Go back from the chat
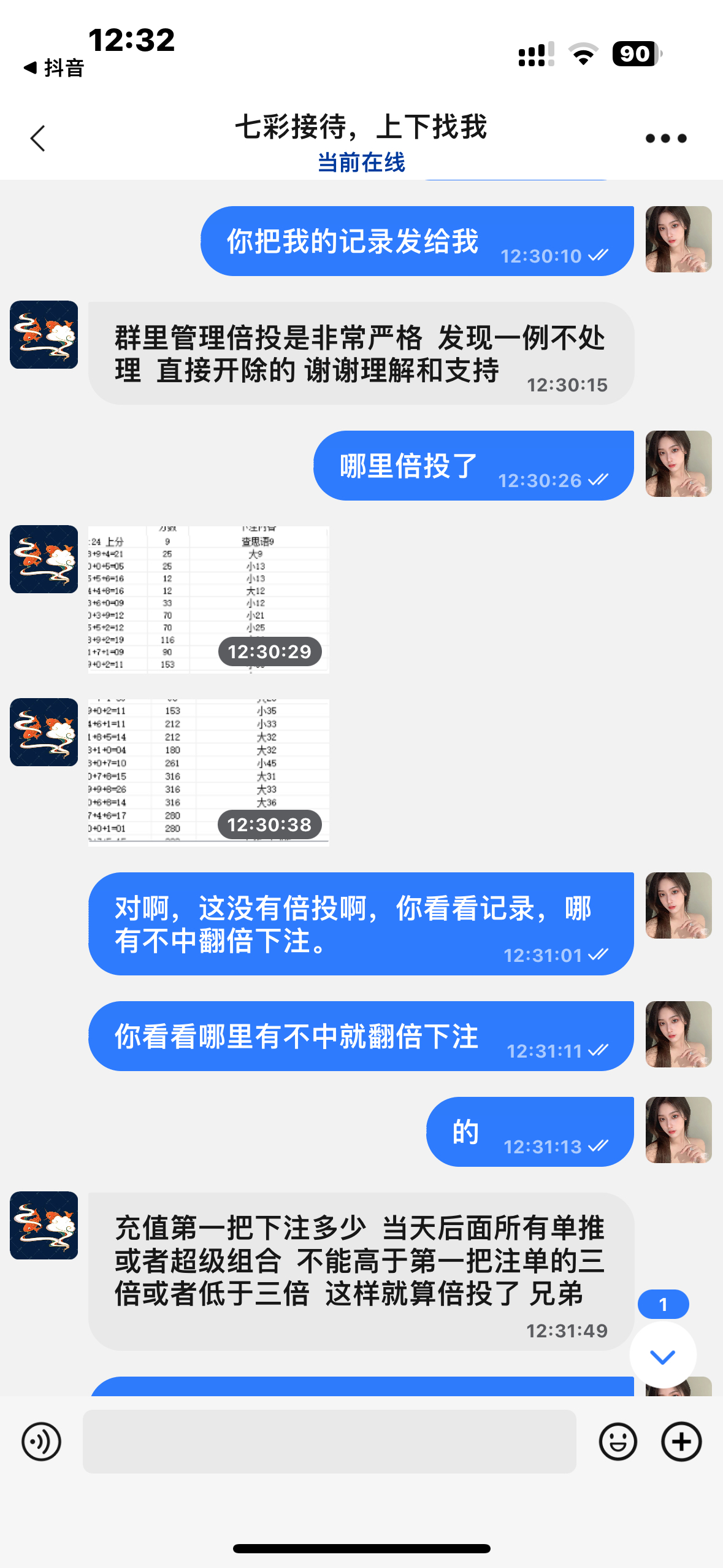This screenshot has width=723, height=1568. point(38,139)
